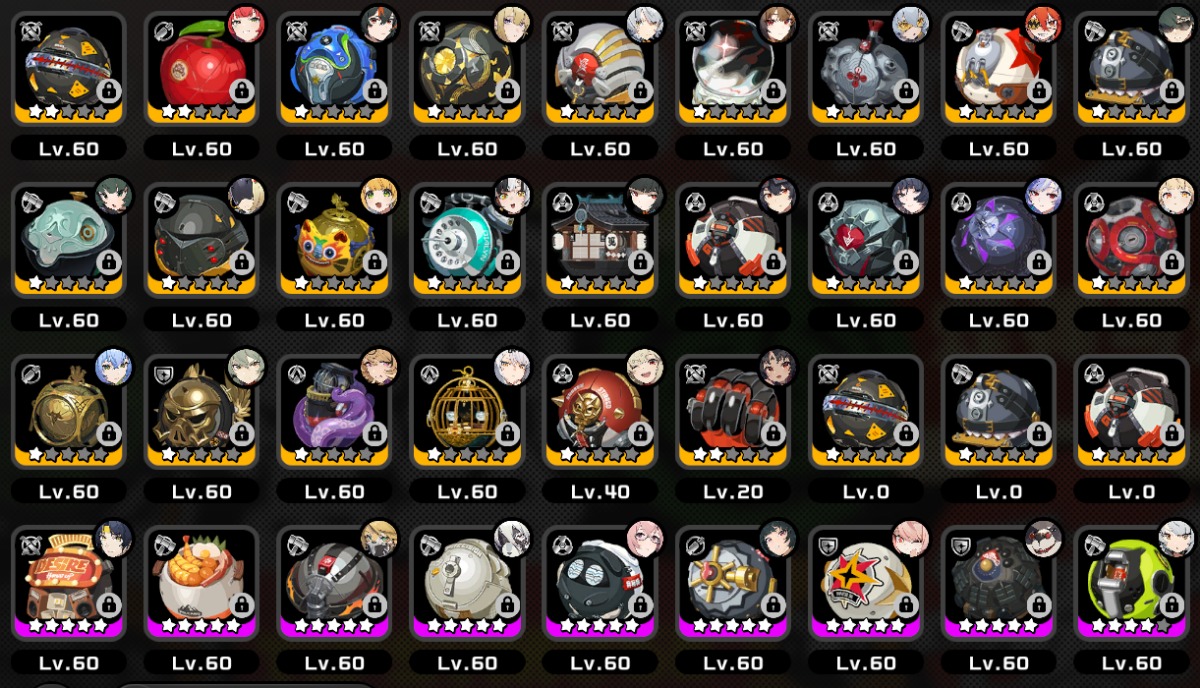
Task: Tap the mint green ghost-face engine
Action: (x=67, y=239)
